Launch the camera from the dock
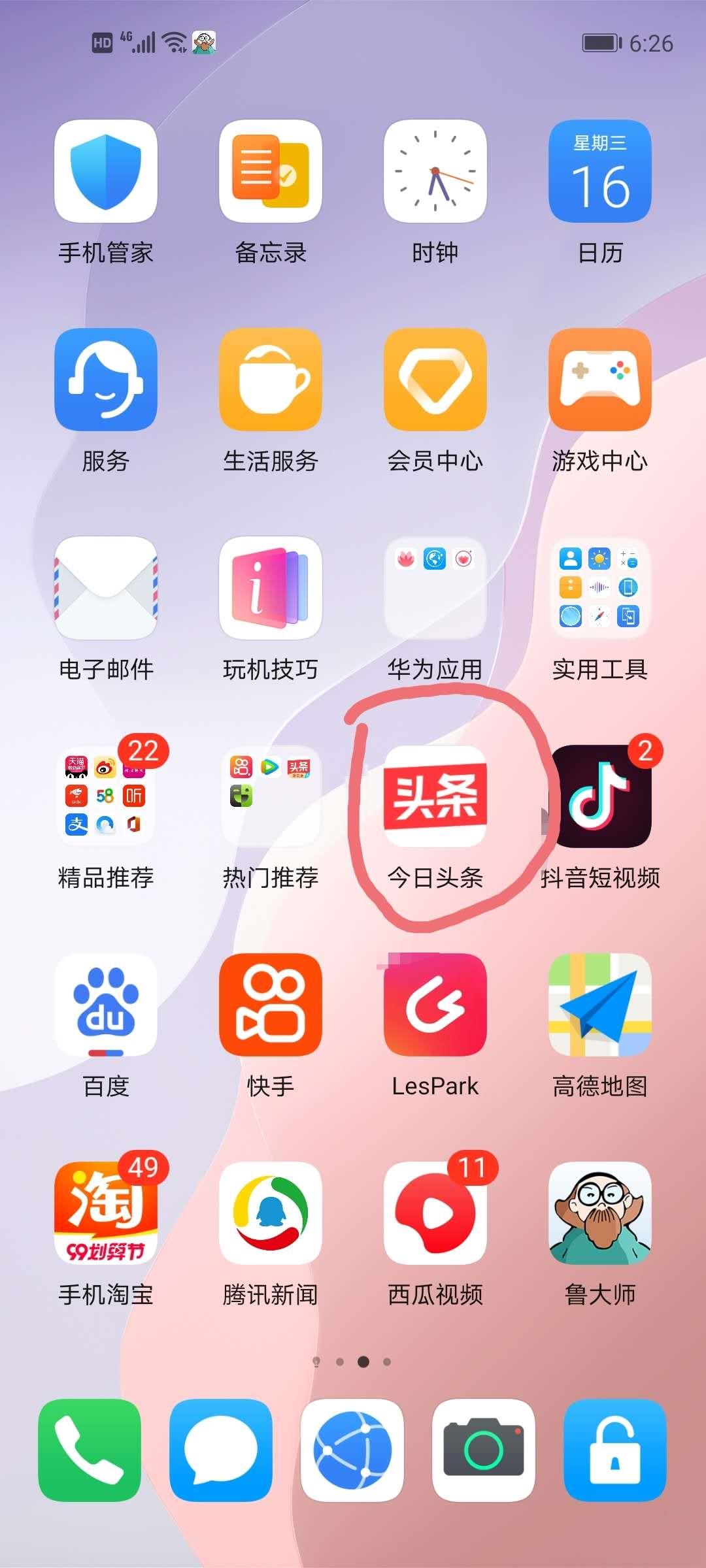 [484, 1450]
